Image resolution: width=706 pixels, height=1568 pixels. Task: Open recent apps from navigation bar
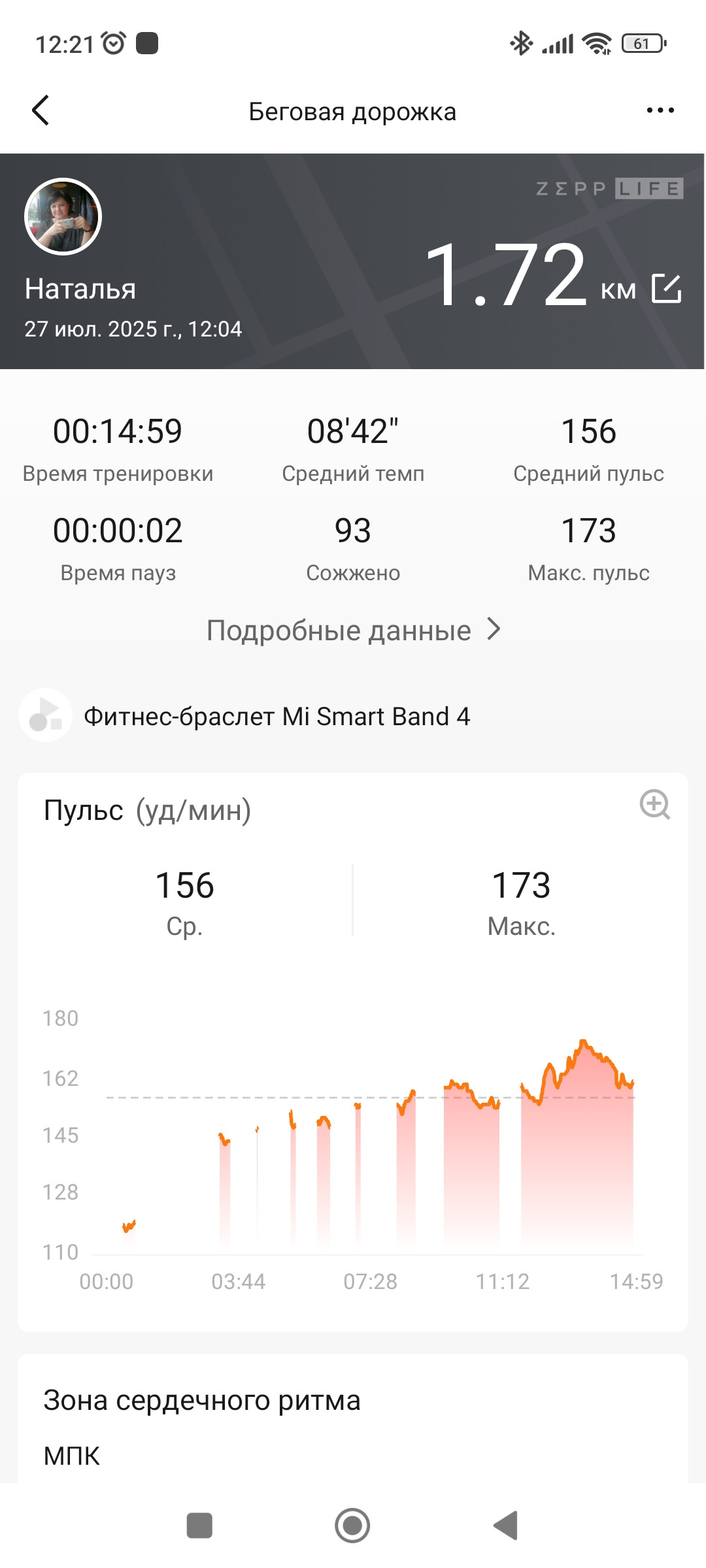(199, 1526)
